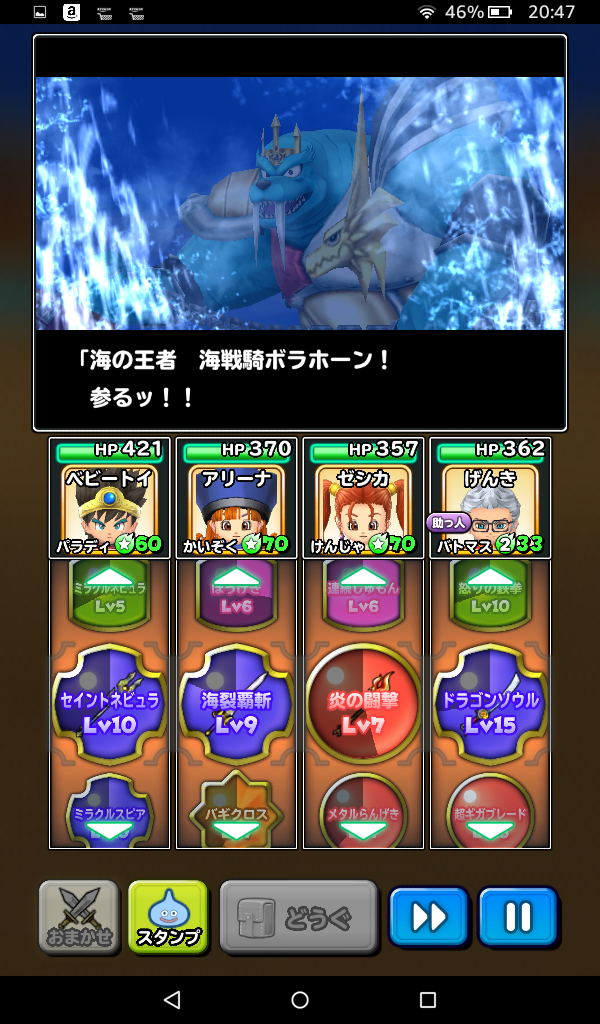Viewport: 600px width, 1024px height.
Task: Tap the fast-forward button
Action: [428, 917]
